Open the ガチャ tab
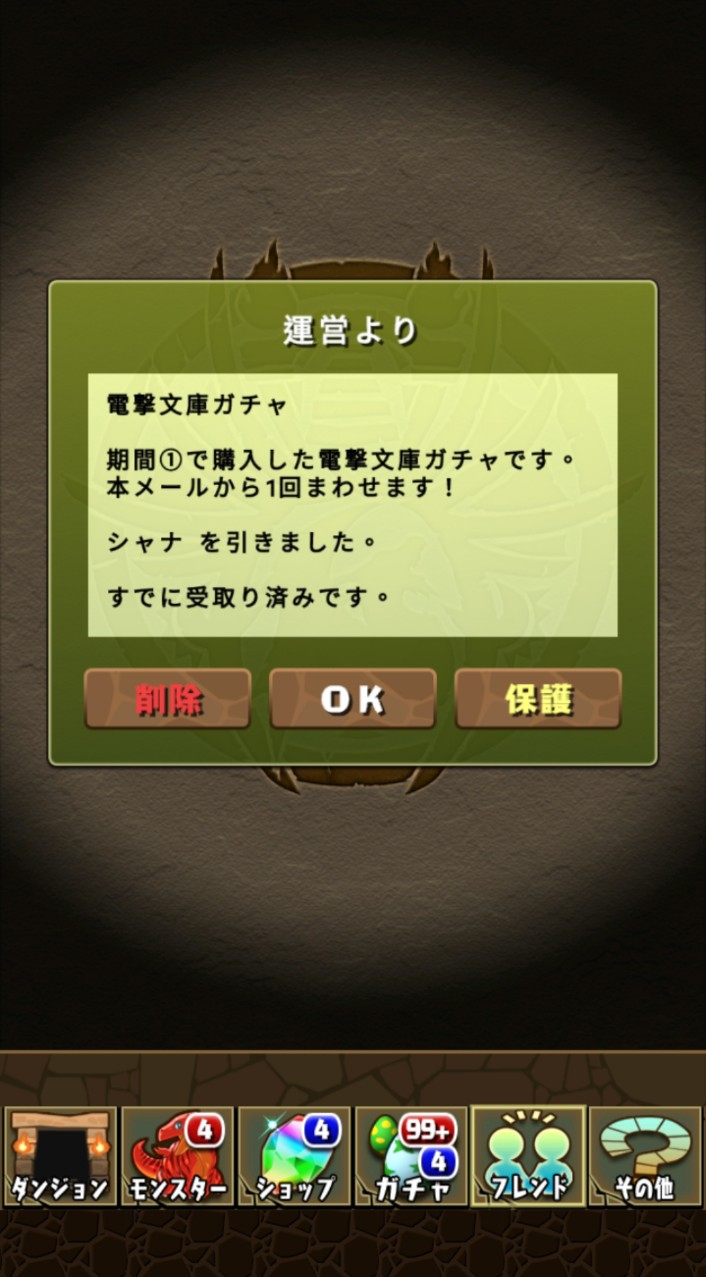The image size is (706, 1277). 411,1156
